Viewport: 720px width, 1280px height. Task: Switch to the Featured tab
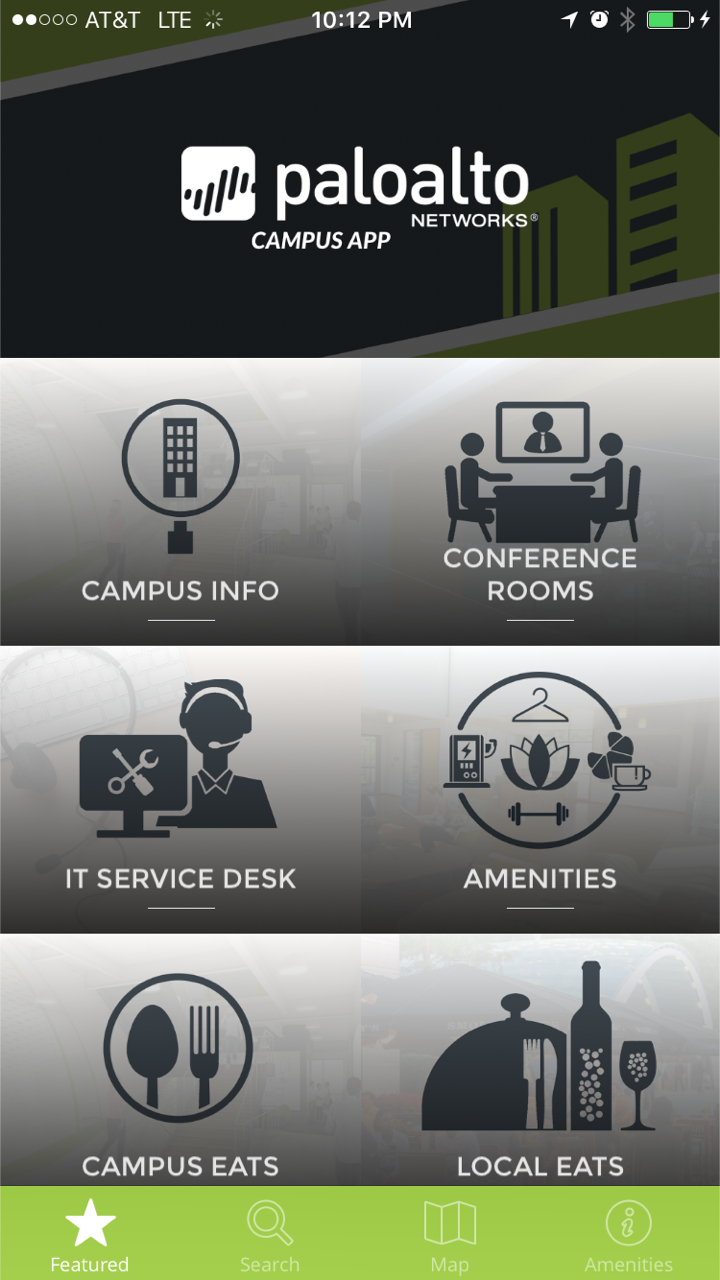[90, 1234]
